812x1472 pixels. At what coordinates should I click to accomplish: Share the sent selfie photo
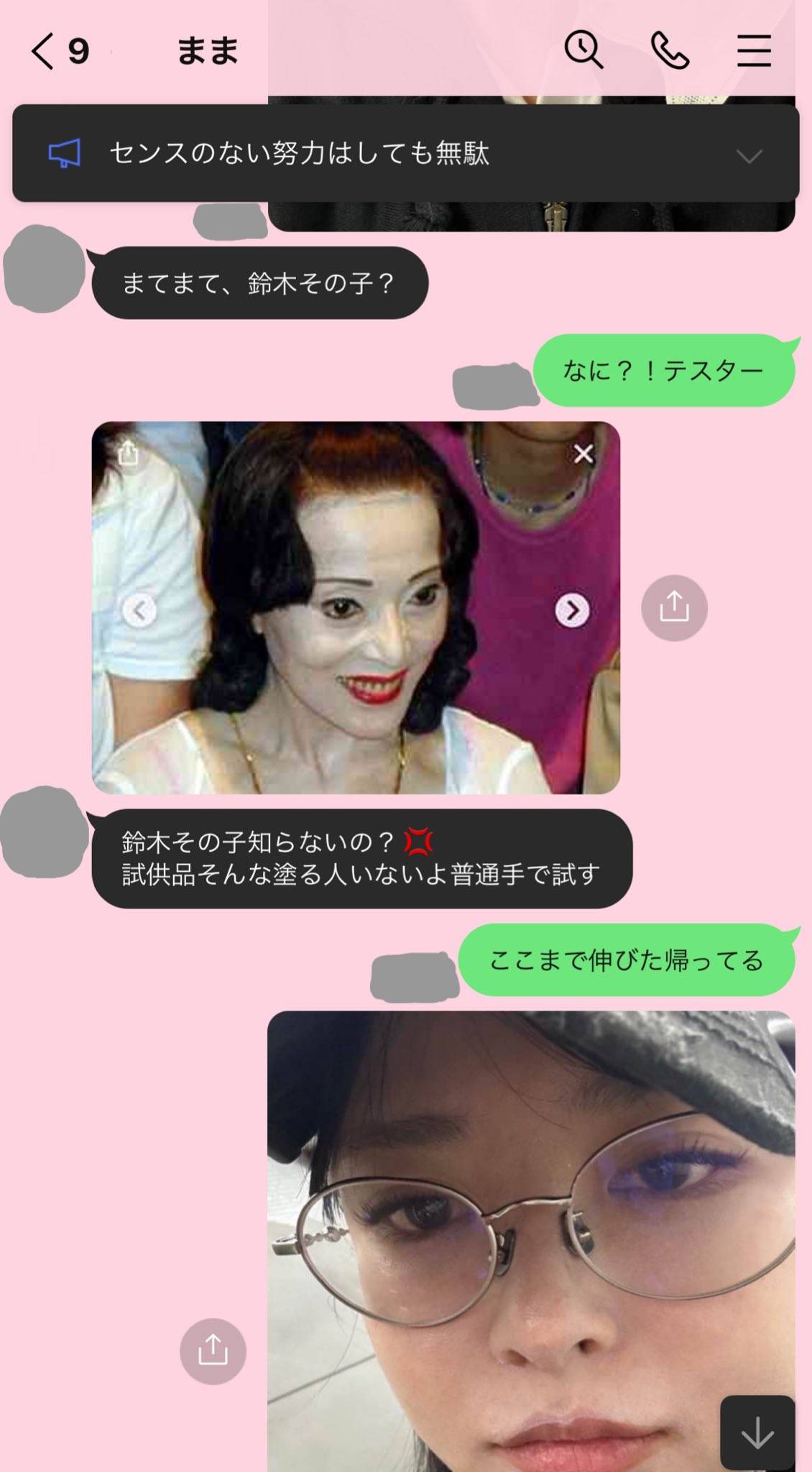(x=213, y=1351)
